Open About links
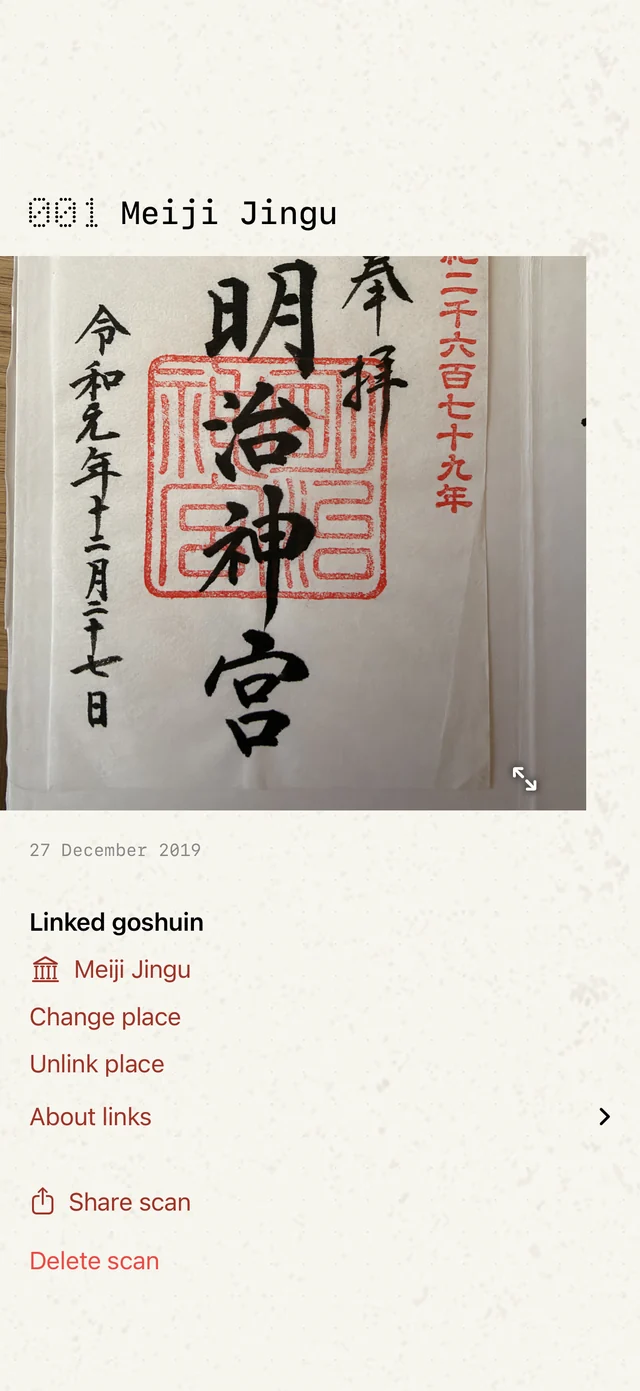This screenshot has height=1391, width=640. pyautogui.click(x=320, y=1117)
